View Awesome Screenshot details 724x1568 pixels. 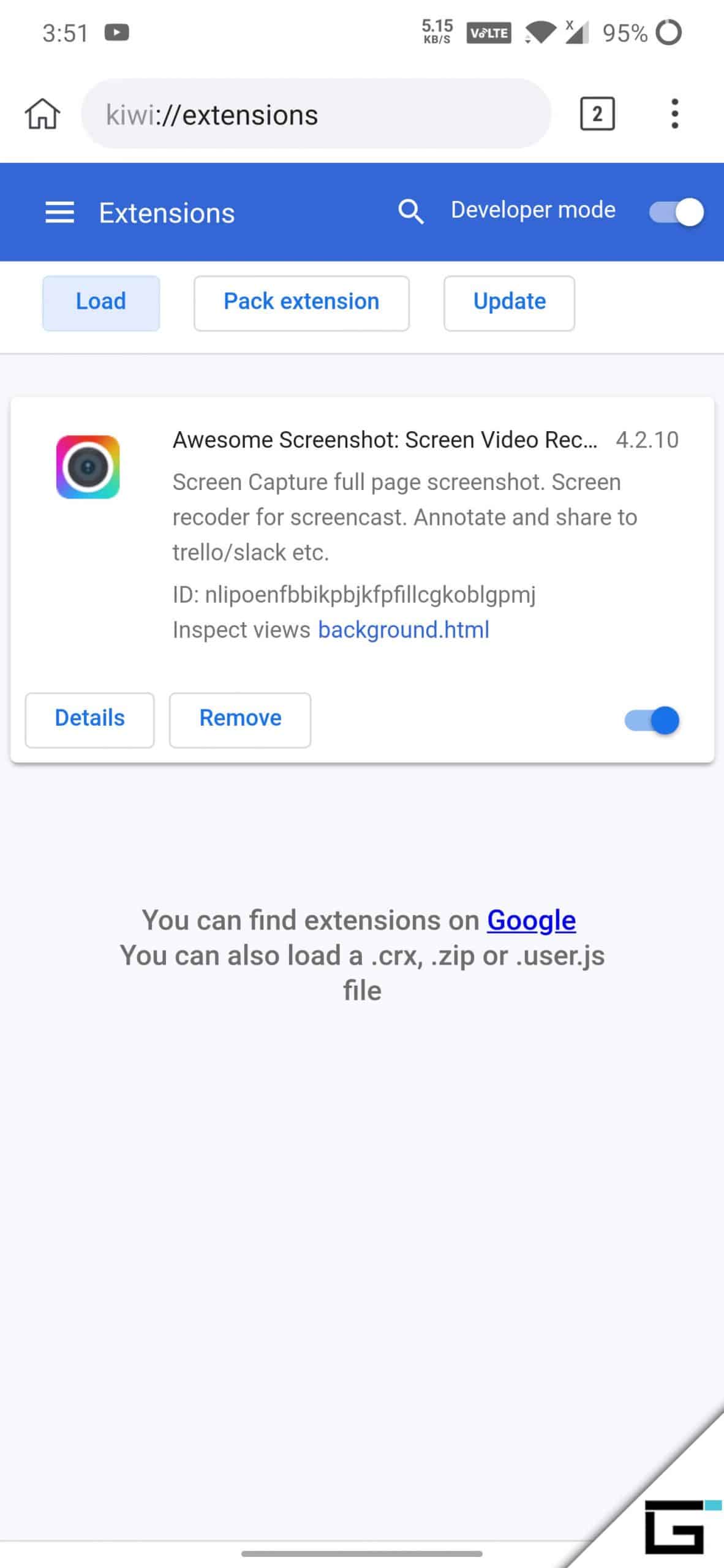[x=89, y=720]
